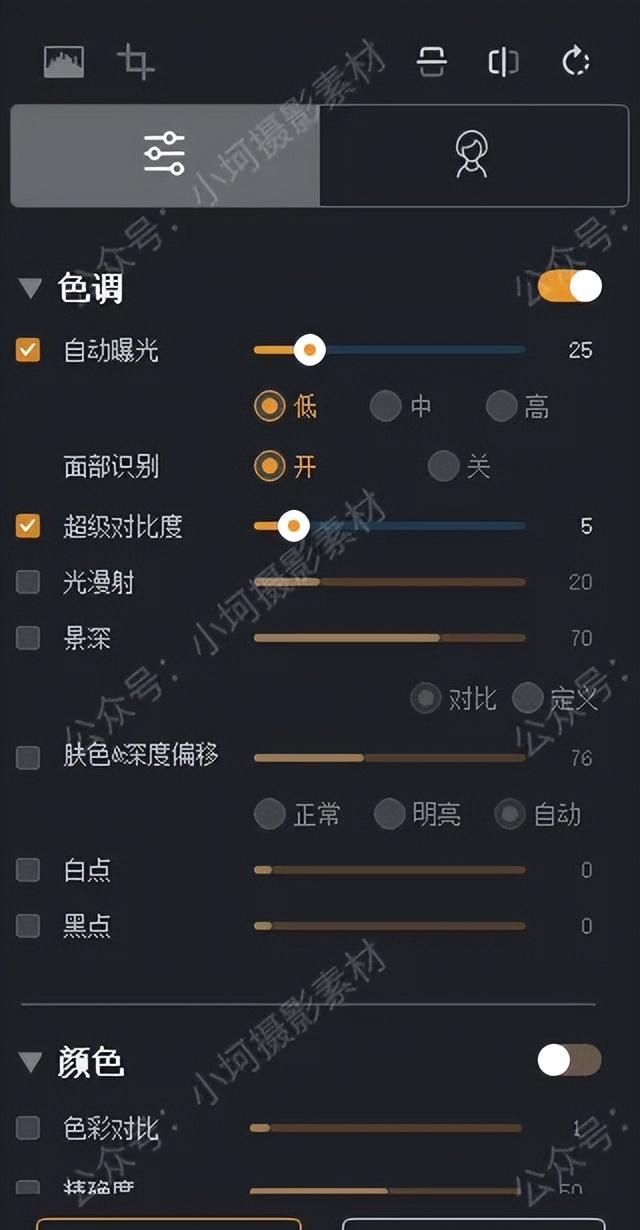640x1230 pixels.
Task: Collapse the 色调 section
Action: (x=31, y=289)
